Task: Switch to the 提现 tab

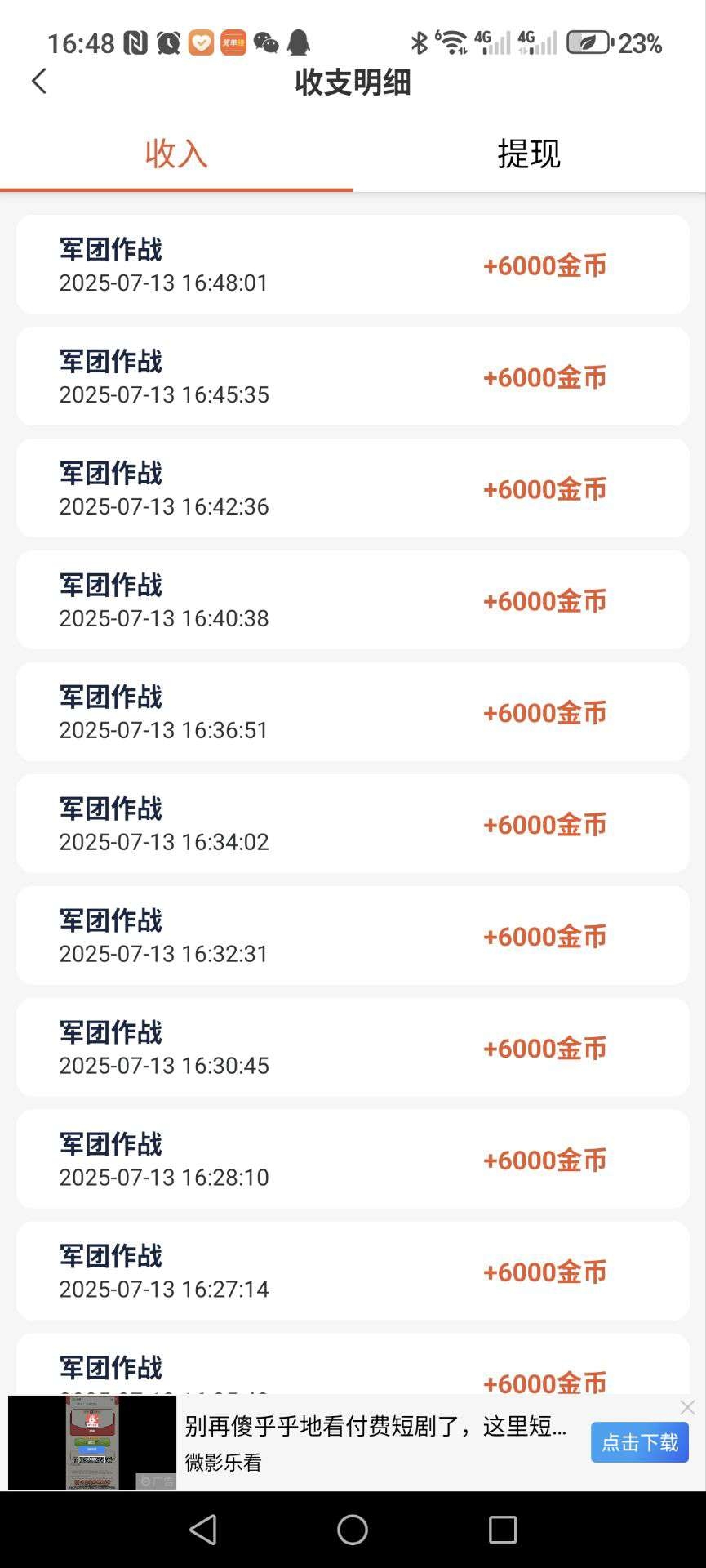Action: [529, 154]
